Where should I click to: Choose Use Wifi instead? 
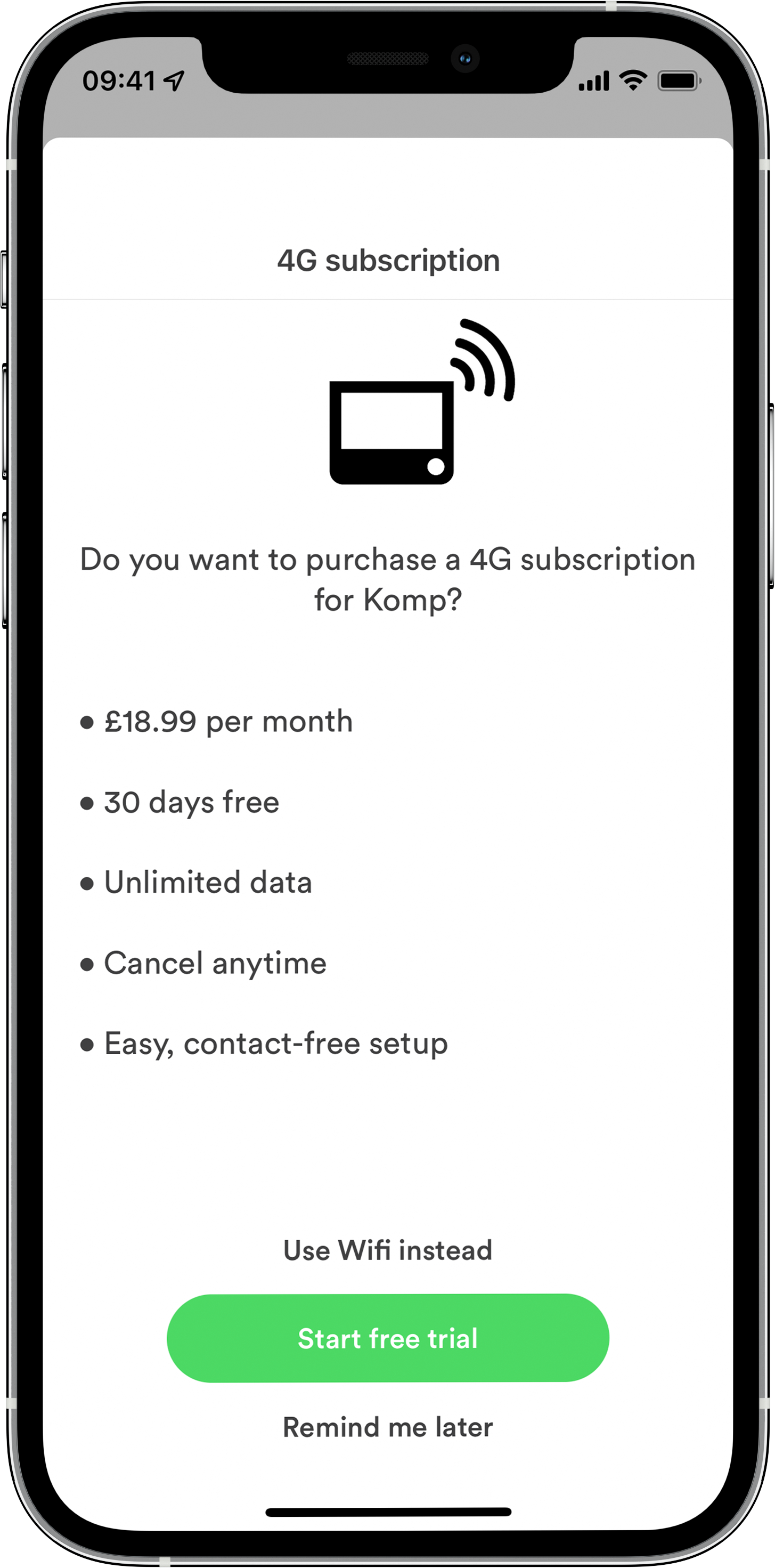coord(388,1250)
